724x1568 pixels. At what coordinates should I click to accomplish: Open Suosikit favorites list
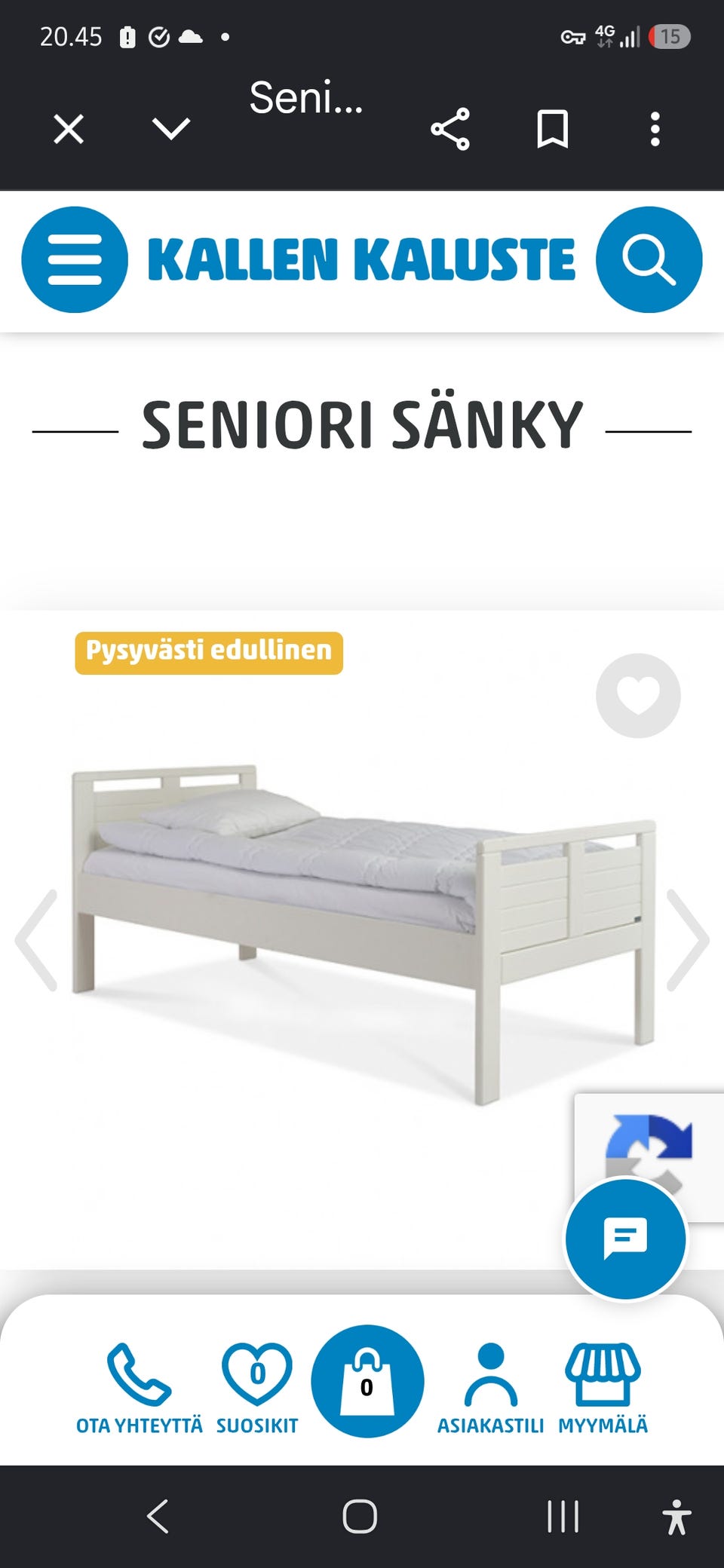(x=257, y=1389)
